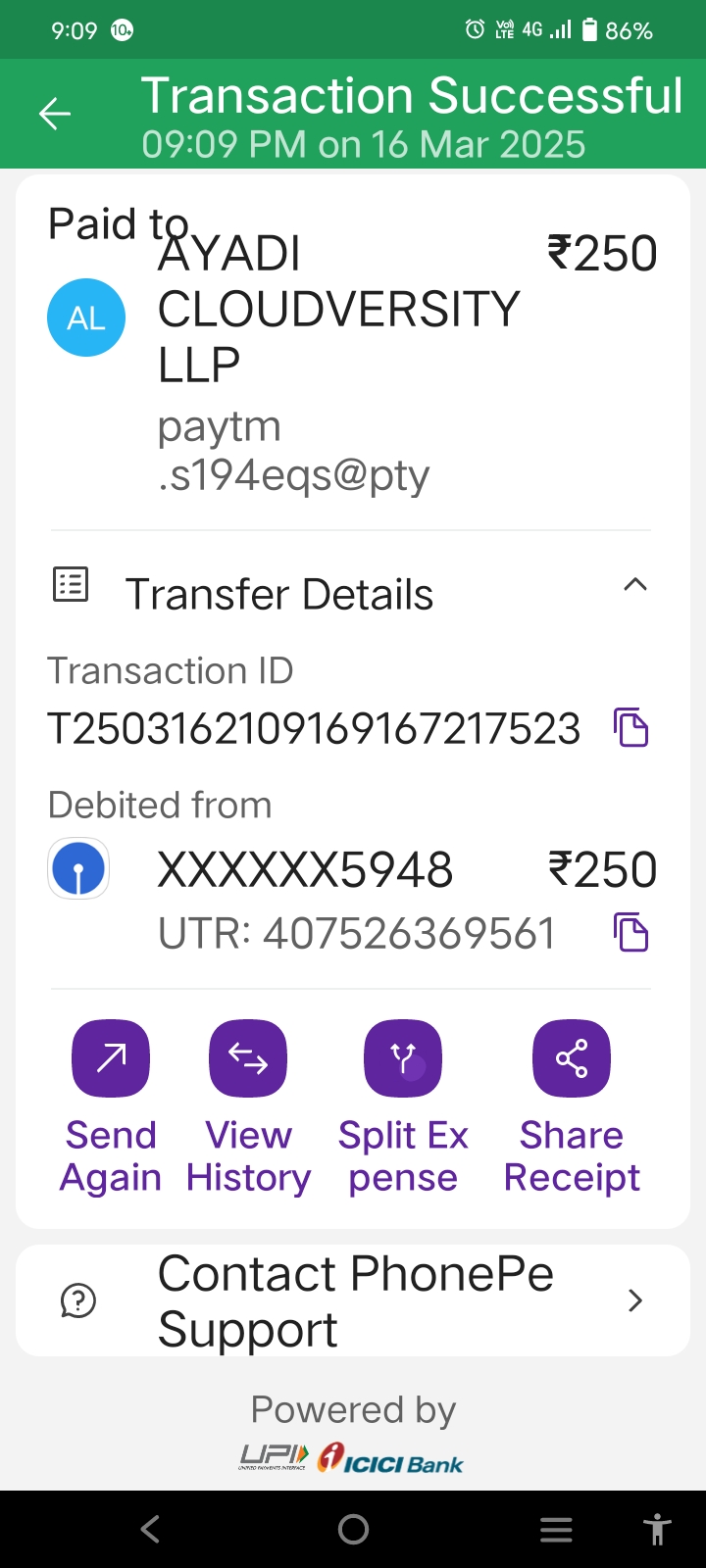Open View History
706x1568 pixels.
tap(248, 1059)
